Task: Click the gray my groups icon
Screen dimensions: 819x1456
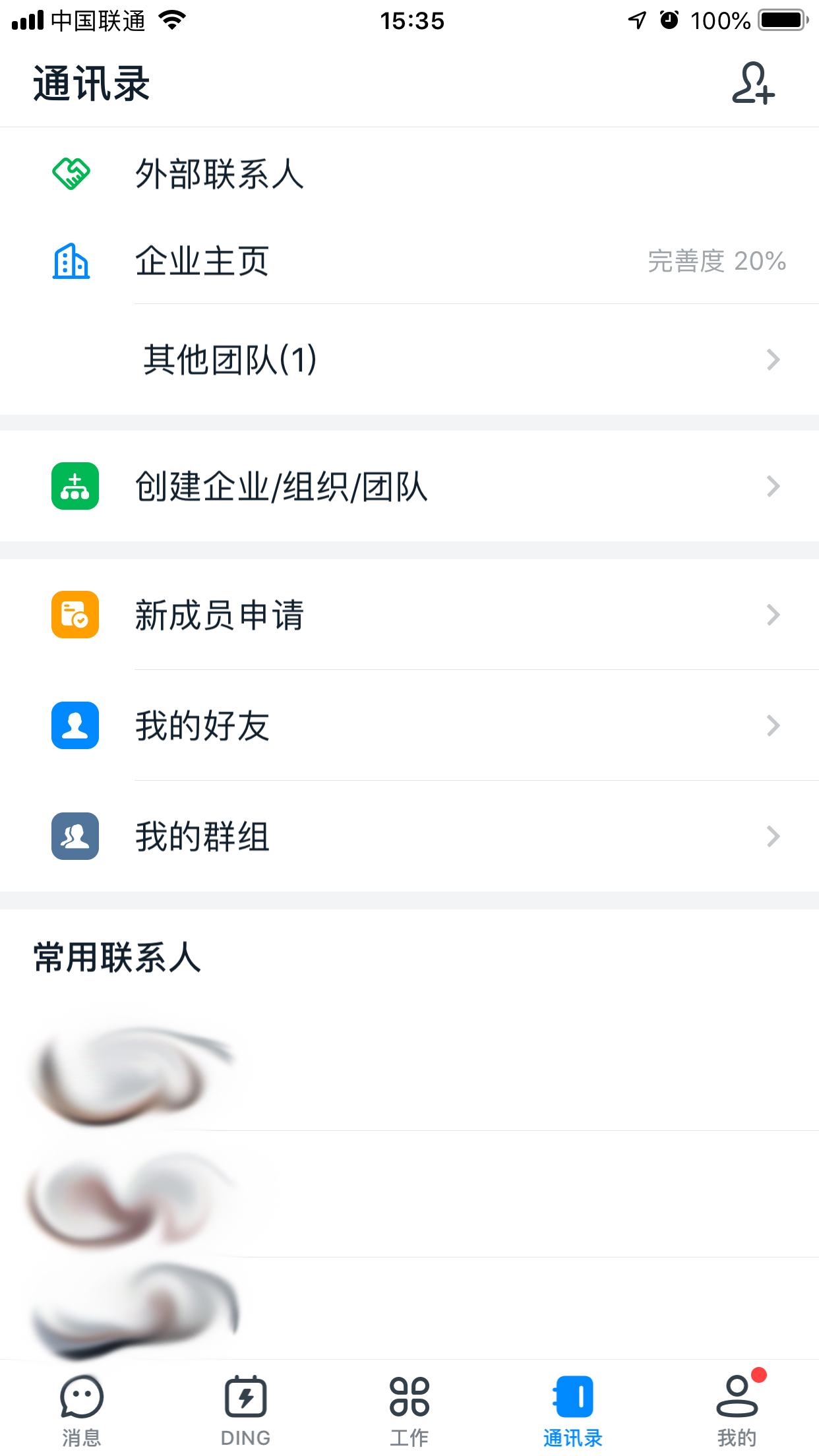Action: [x=75, y=836]
